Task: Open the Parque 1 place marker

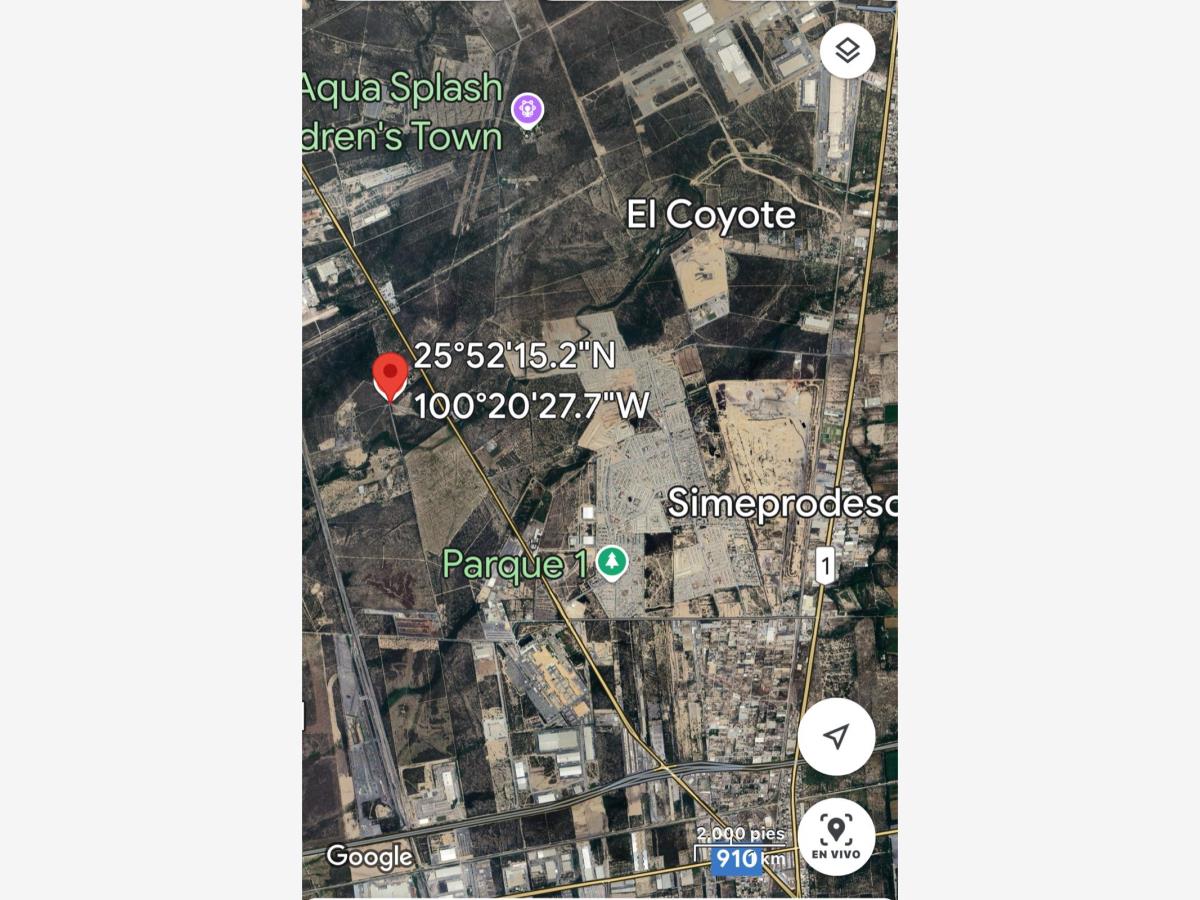Action: [612, 563]
